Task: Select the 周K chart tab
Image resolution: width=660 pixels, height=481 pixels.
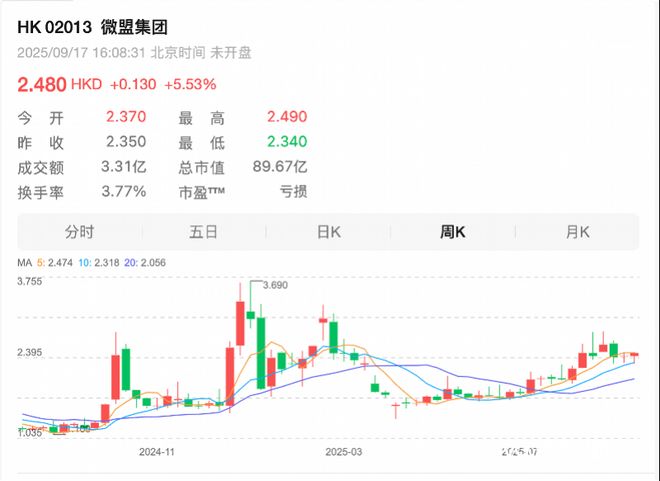Action: click(x=453, y=232)
